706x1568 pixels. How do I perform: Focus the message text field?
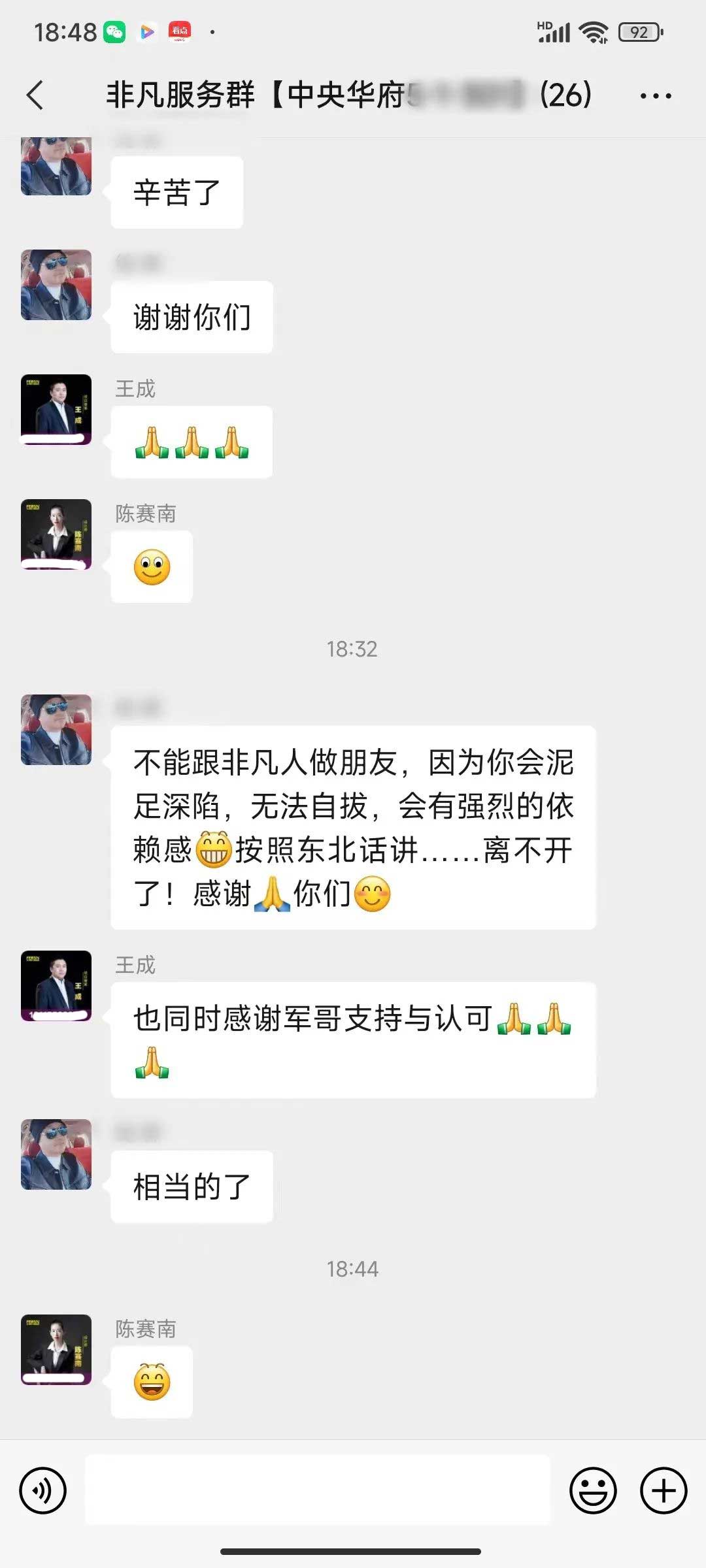[x=318, y=1490]
